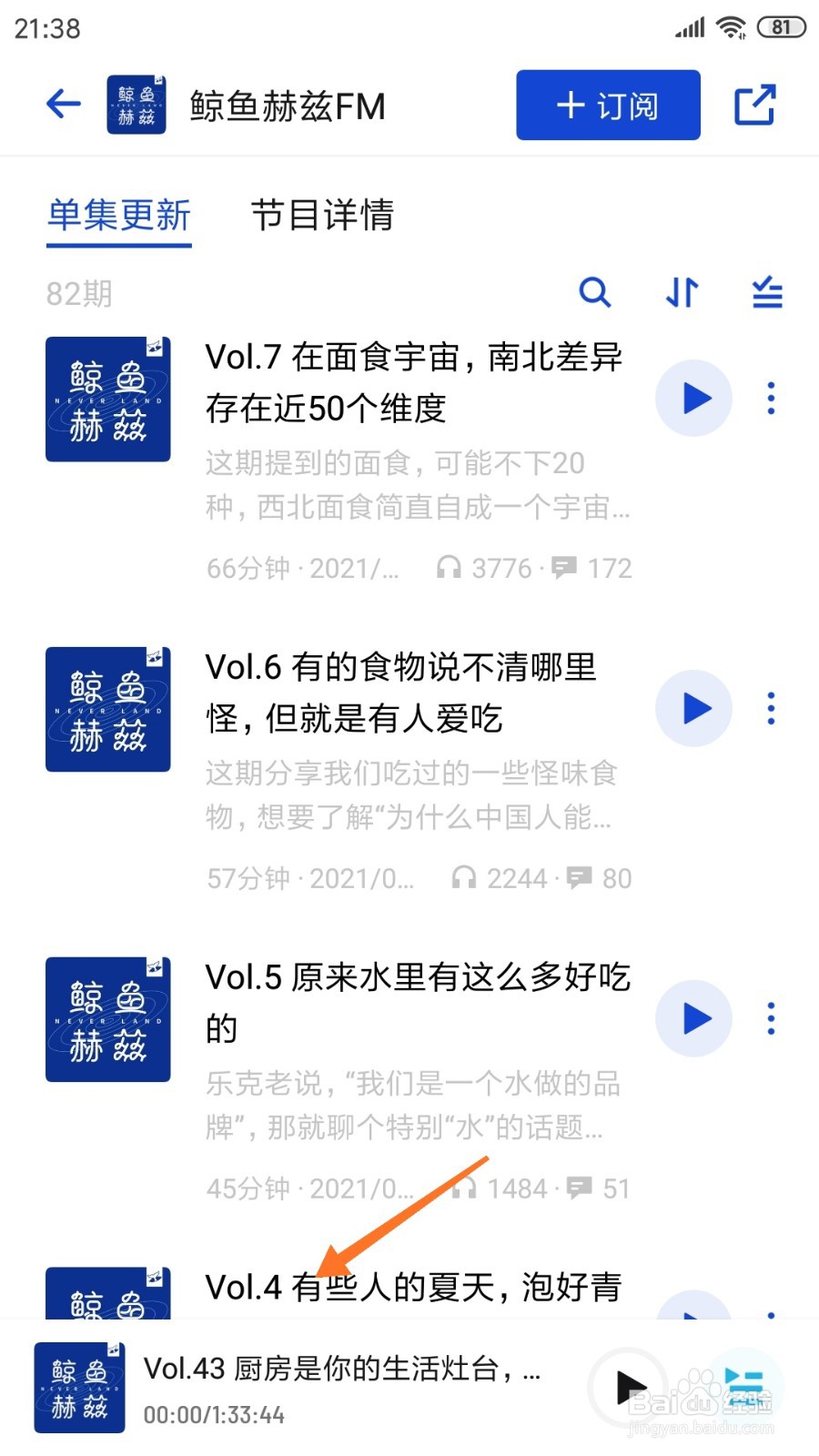
Task: Select the 单集更新 tab
Action: 119,216
